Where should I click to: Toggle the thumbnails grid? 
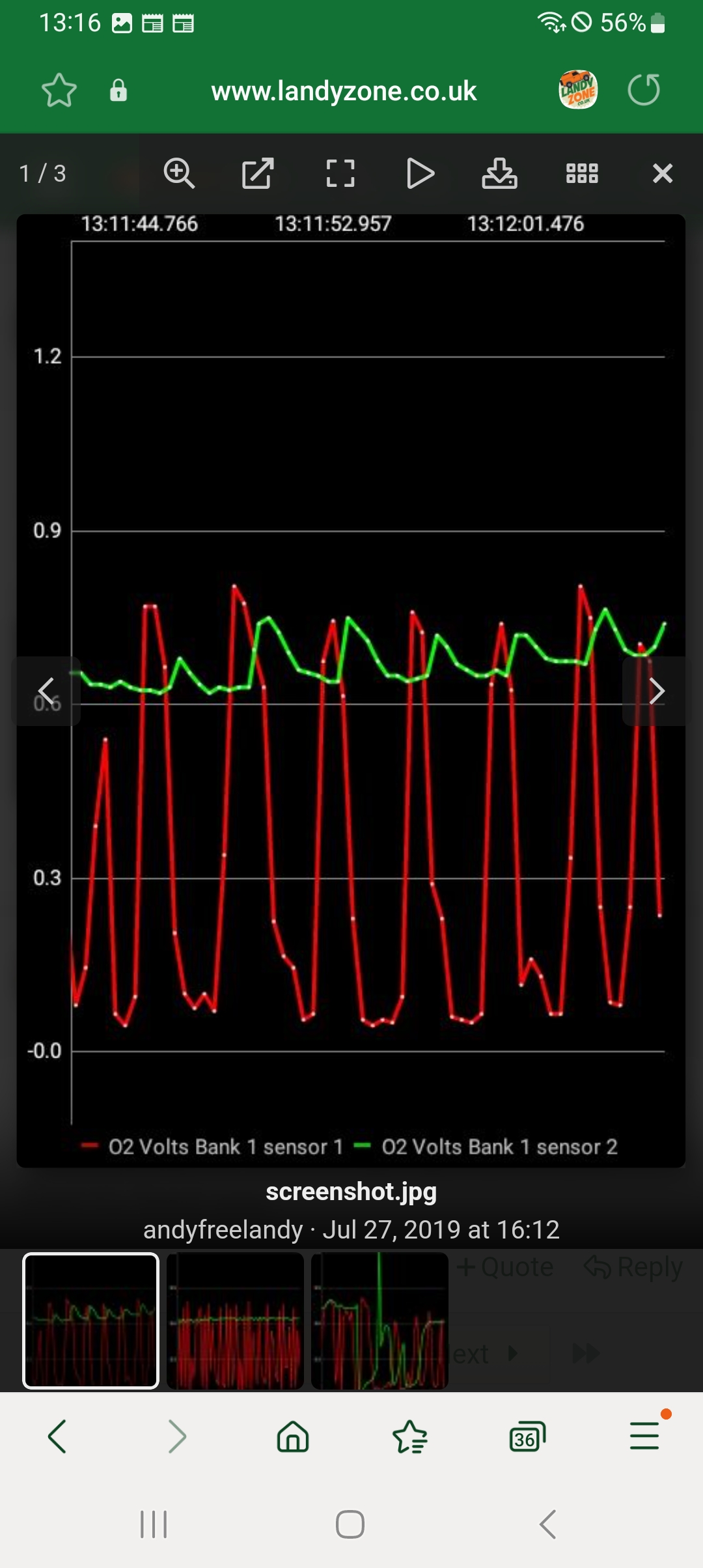(582, 174)
